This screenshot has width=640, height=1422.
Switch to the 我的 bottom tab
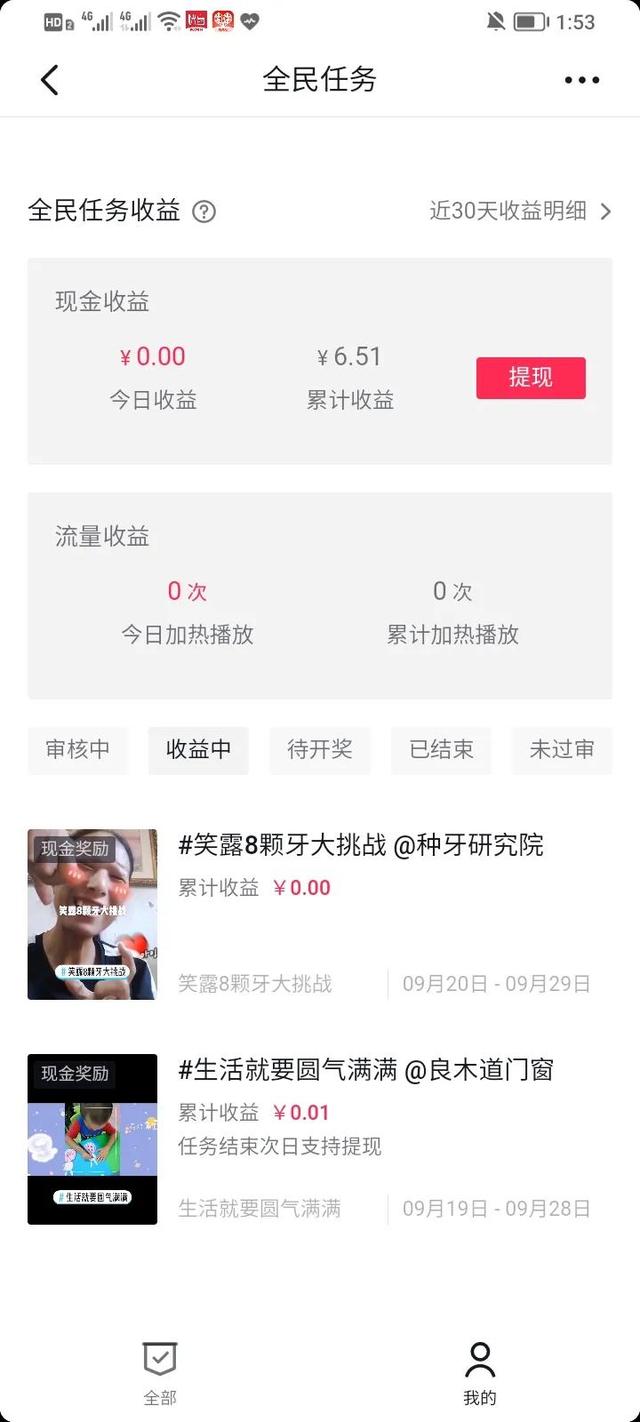[480, 1372]
